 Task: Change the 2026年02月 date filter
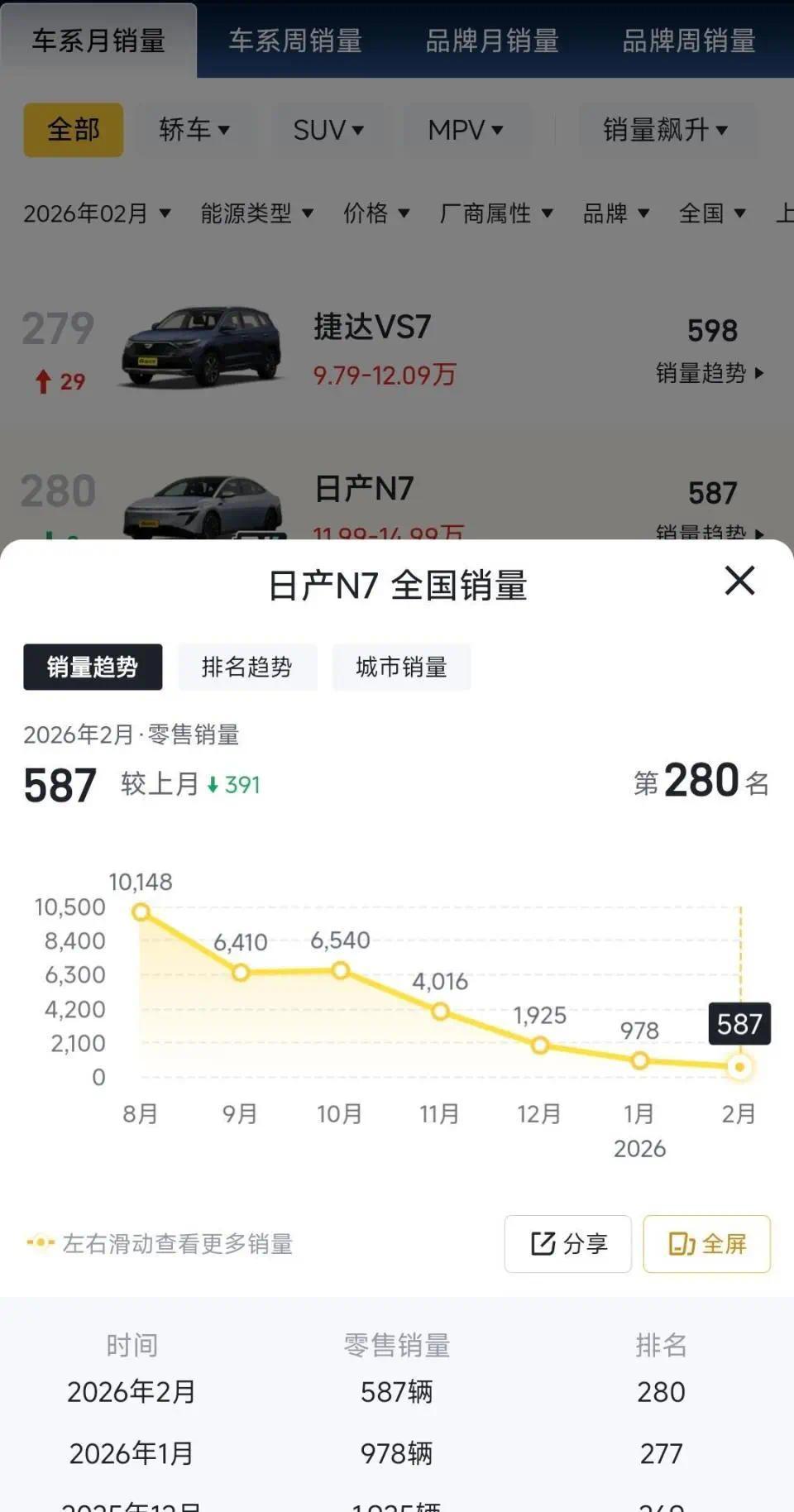[97, 213]
